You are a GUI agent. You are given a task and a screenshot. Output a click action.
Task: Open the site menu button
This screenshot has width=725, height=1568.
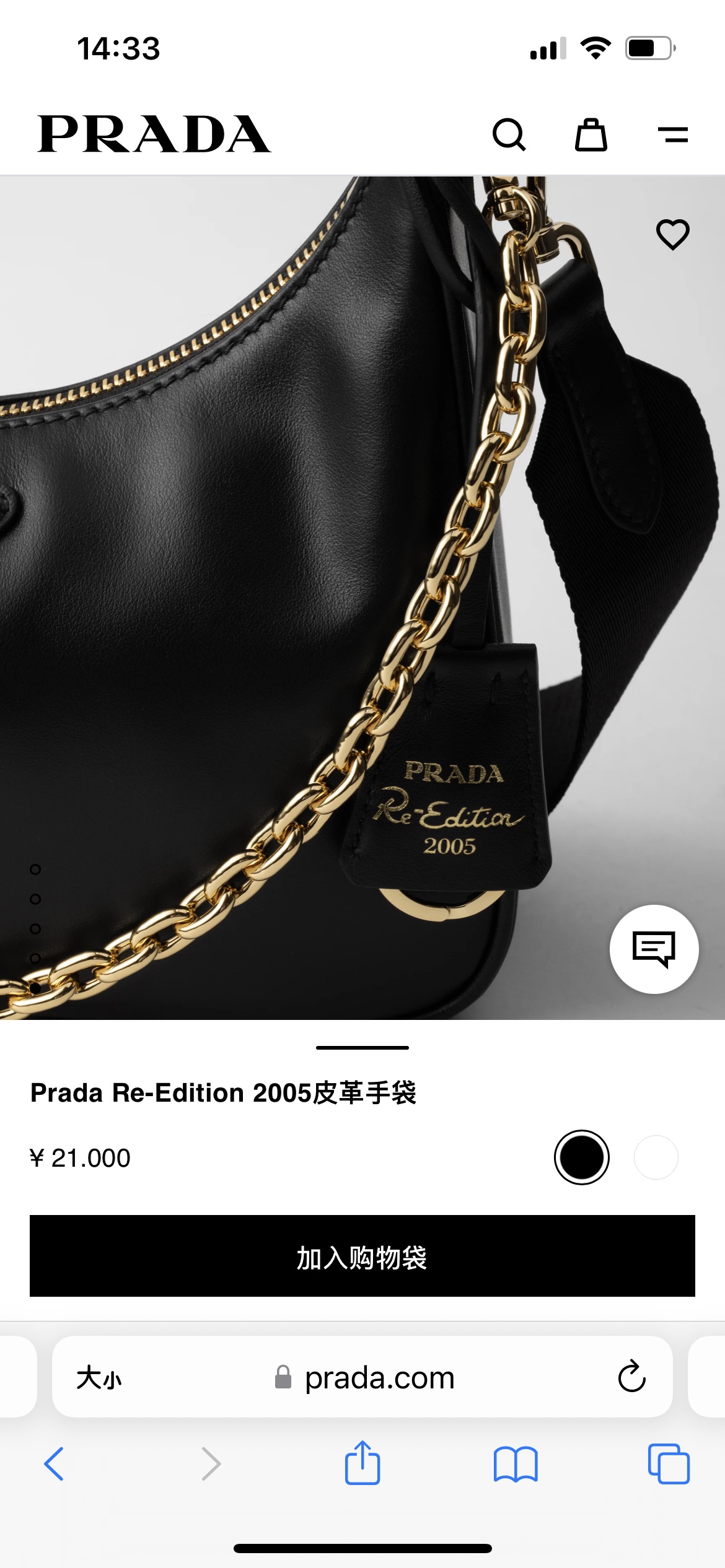pyautogui.click(x=672, y=134)
